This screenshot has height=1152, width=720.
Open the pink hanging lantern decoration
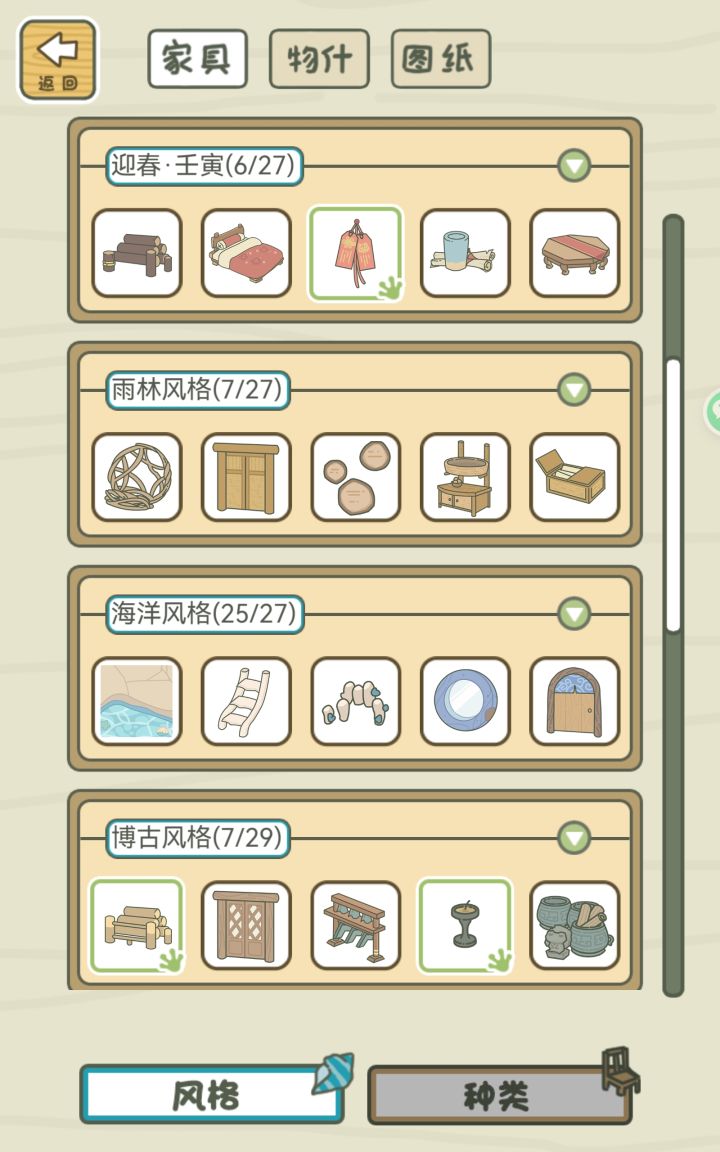[355, 253]
